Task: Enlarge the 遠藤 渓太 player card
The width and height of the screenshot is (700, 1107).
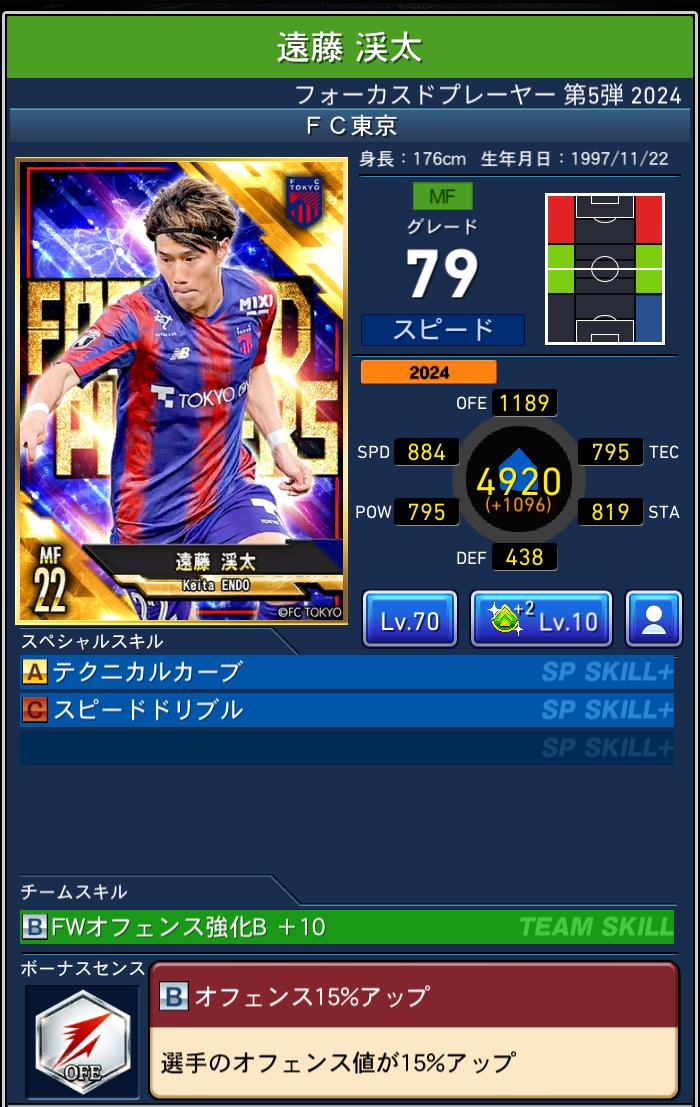Action: point(182,392)
